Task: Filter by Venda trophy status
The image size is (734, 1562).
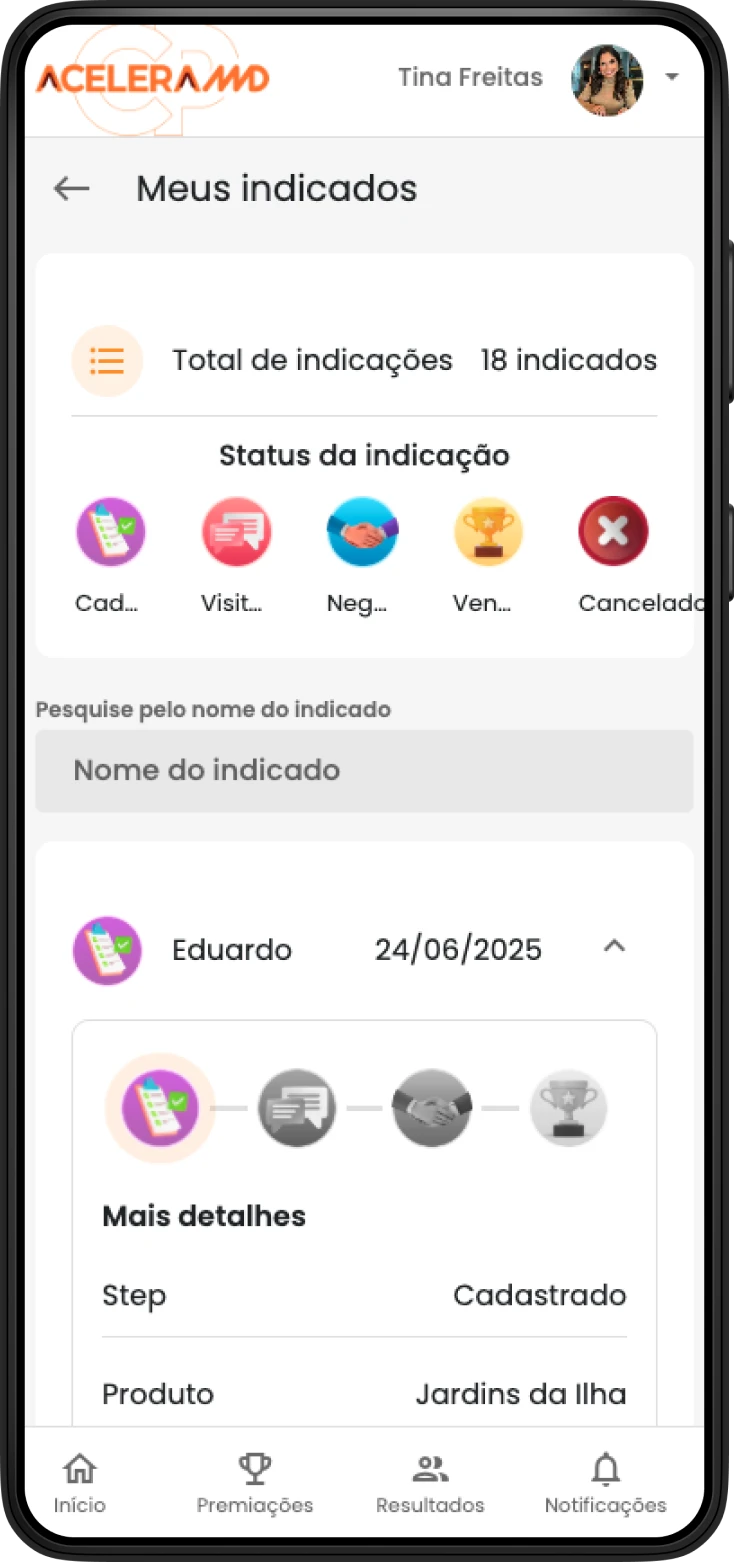Action: coord(488,532)
